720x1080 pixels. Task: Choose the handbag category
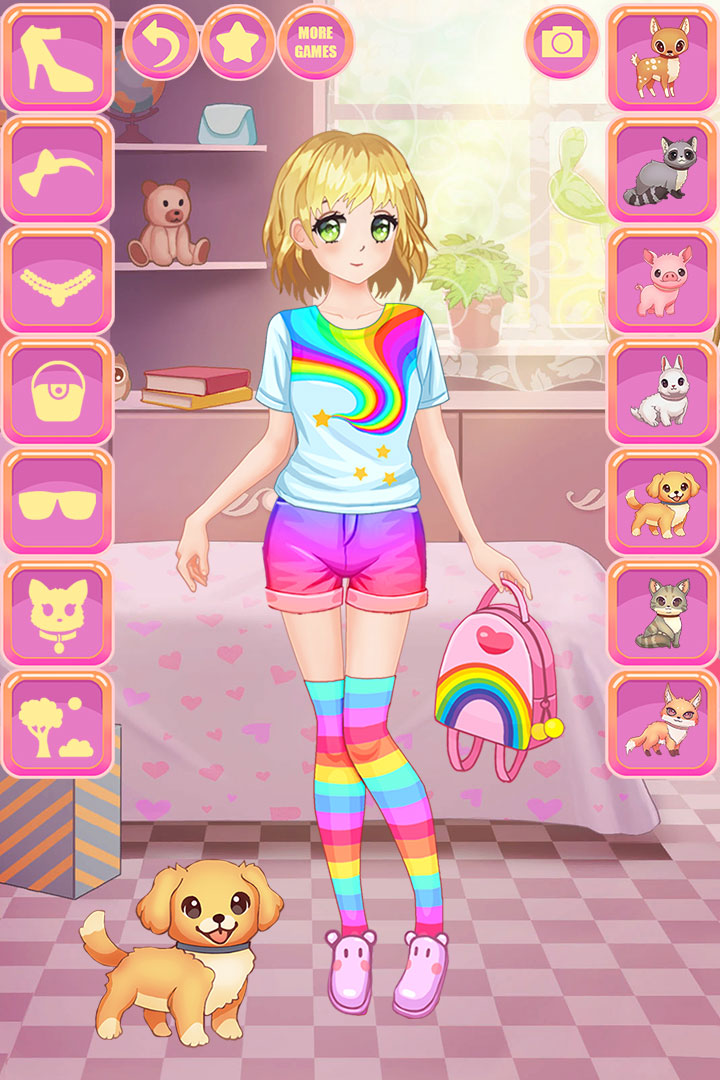[x=57, y=391]
